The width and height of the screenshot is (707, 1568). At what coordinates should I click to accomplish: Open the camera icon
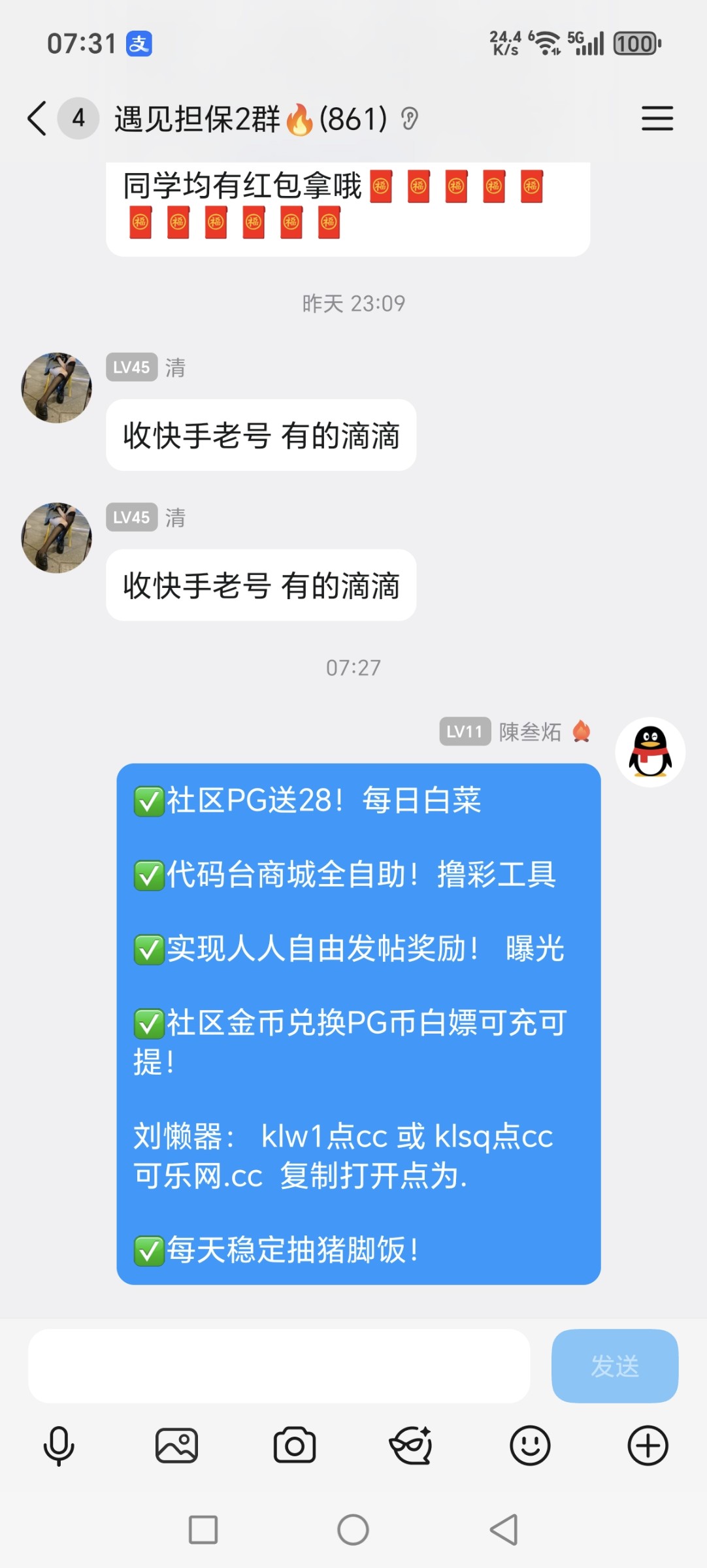[295, 1445]
